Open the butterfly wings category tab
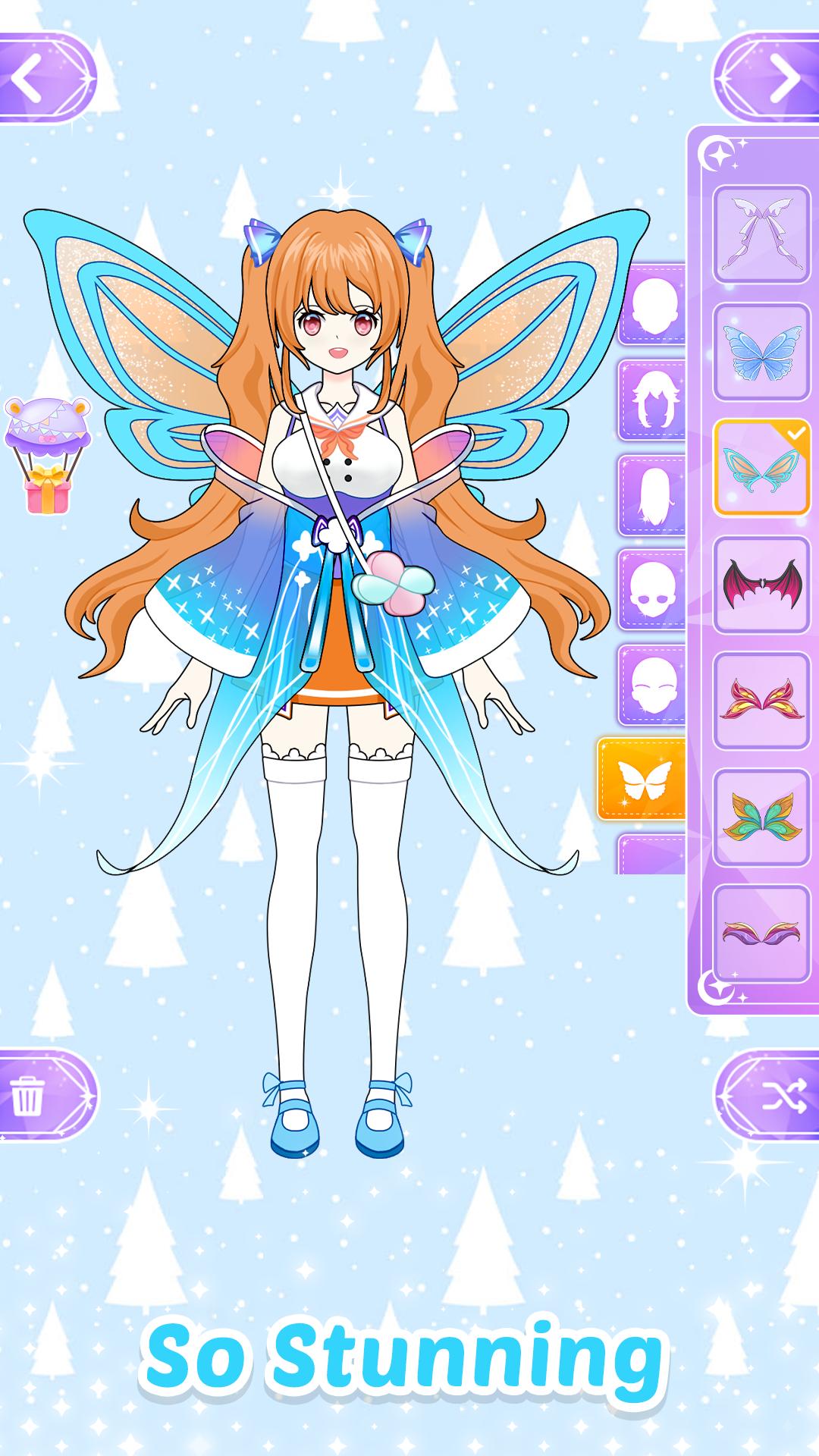This screenshot has height=1456, width=819. pyautogui.click(x=642, y=779)
